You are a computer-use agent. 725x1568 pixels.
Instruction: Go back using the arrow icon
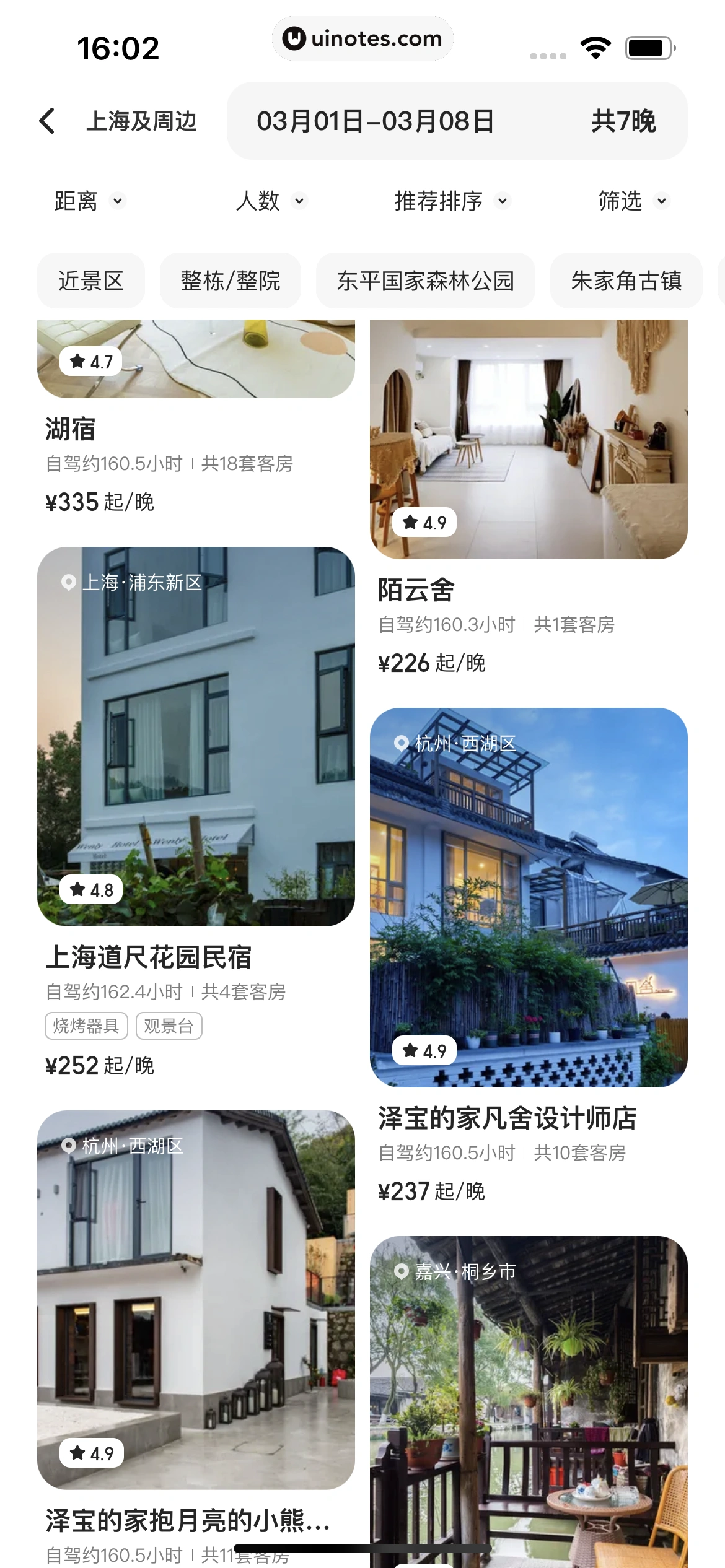[48, 121]
